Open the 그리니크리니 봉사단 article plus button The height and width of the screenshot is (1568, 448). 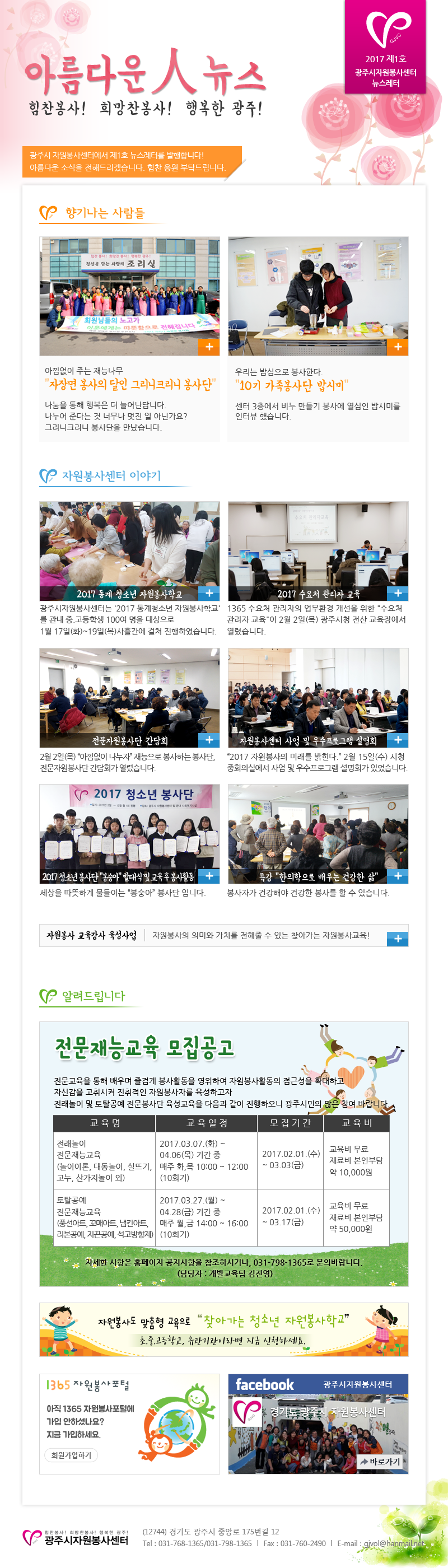(209, 346)
